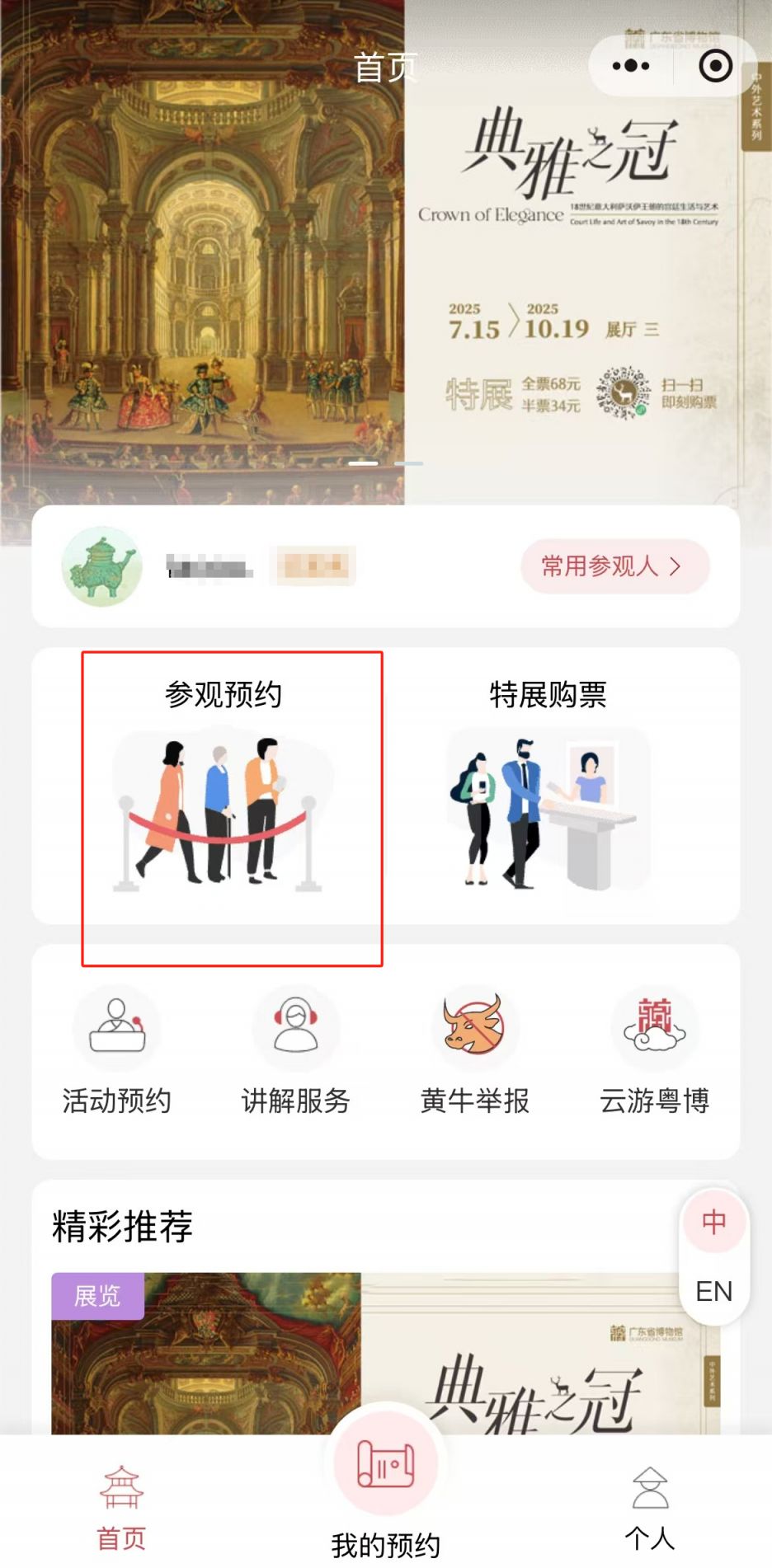The height and width of the screenshot is (1568, 772).
Task: Open 云游粤博 virtual tour
Action: 654,1051
